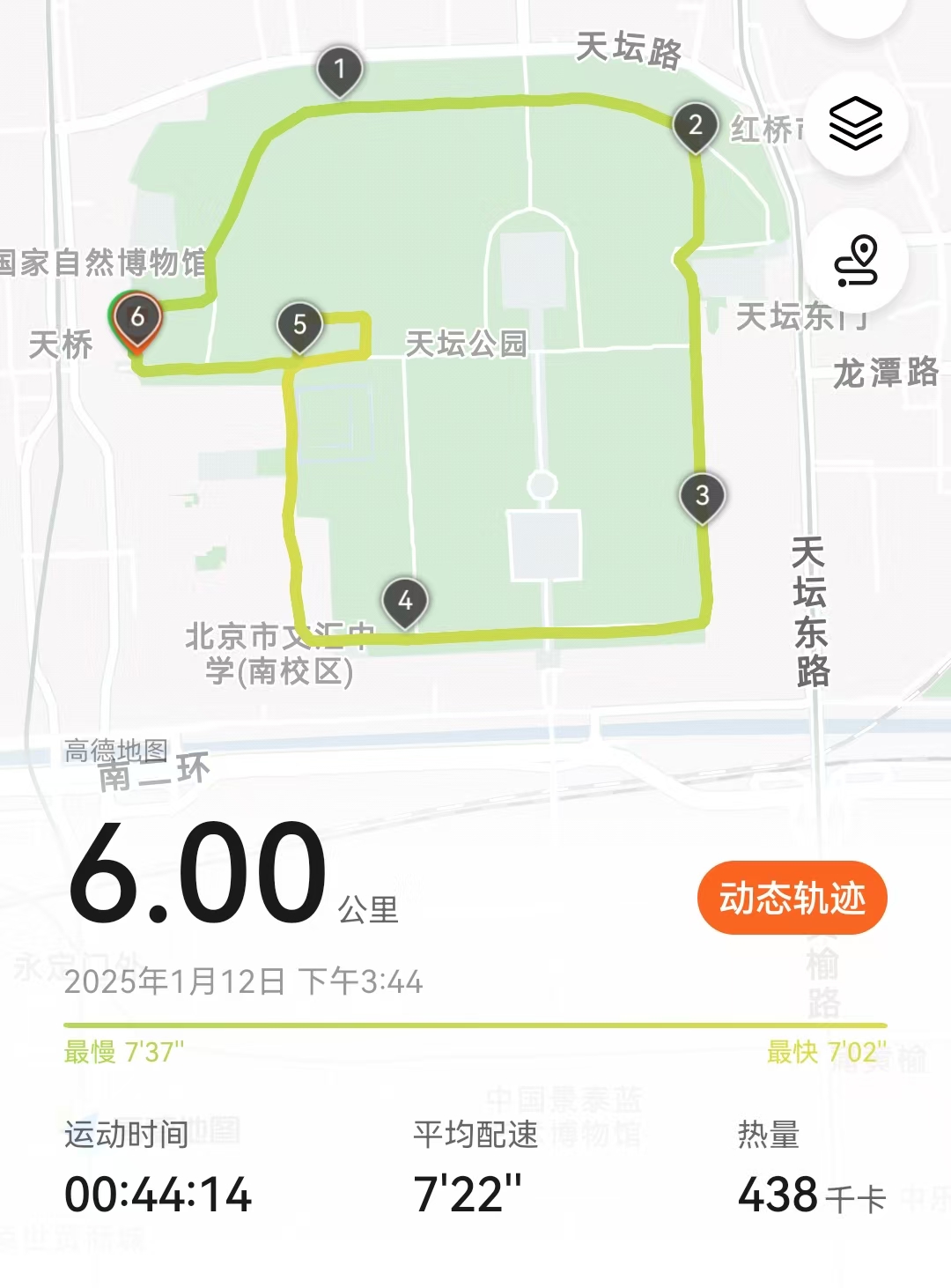Image resolution: width=951 pixels, height=1288 pixels.
Task: Open the route track options icon
Action: pyautogui.click(x=856, y=261)
